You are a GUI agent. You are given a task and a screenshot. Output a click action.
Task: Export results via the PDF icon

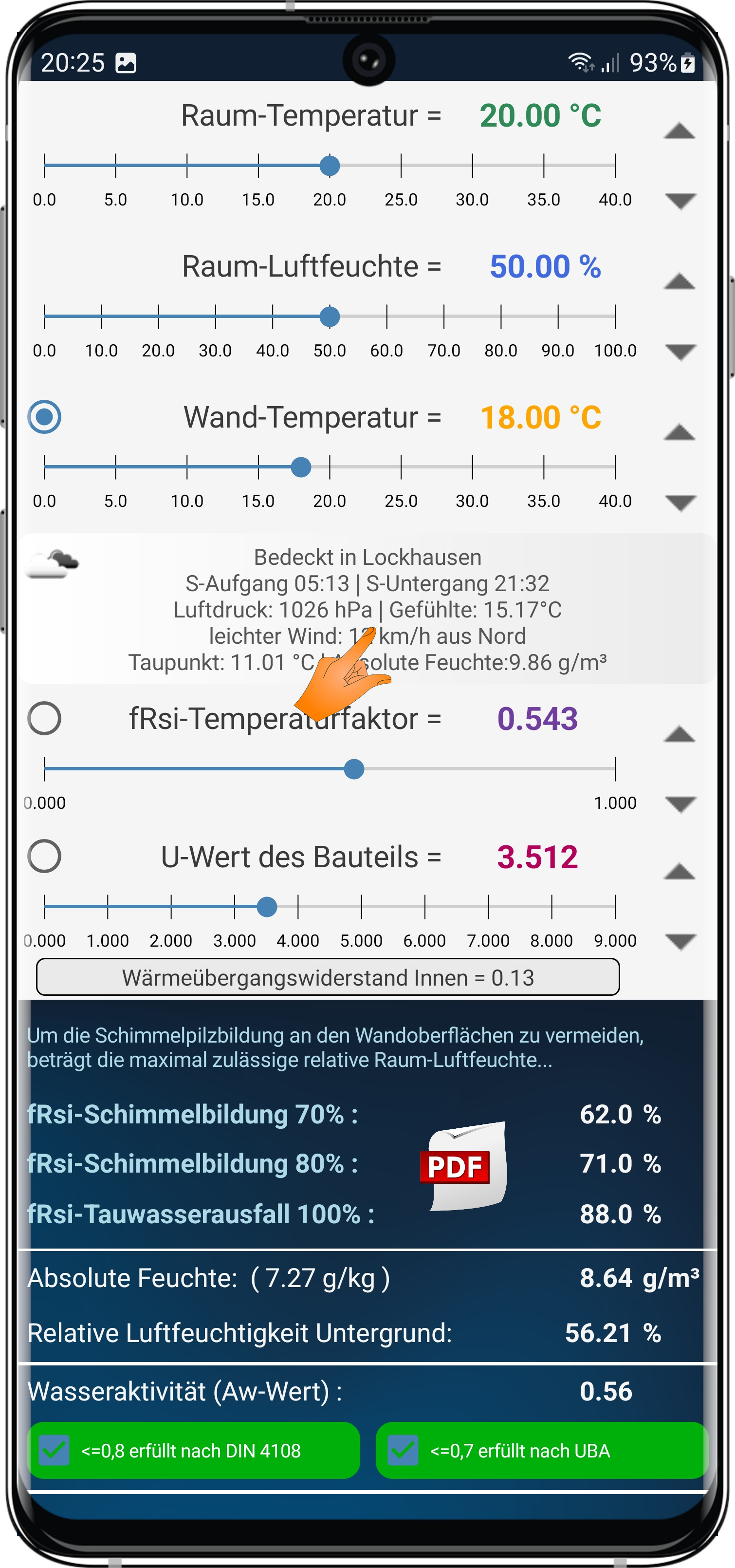(x=463, y=1166)
